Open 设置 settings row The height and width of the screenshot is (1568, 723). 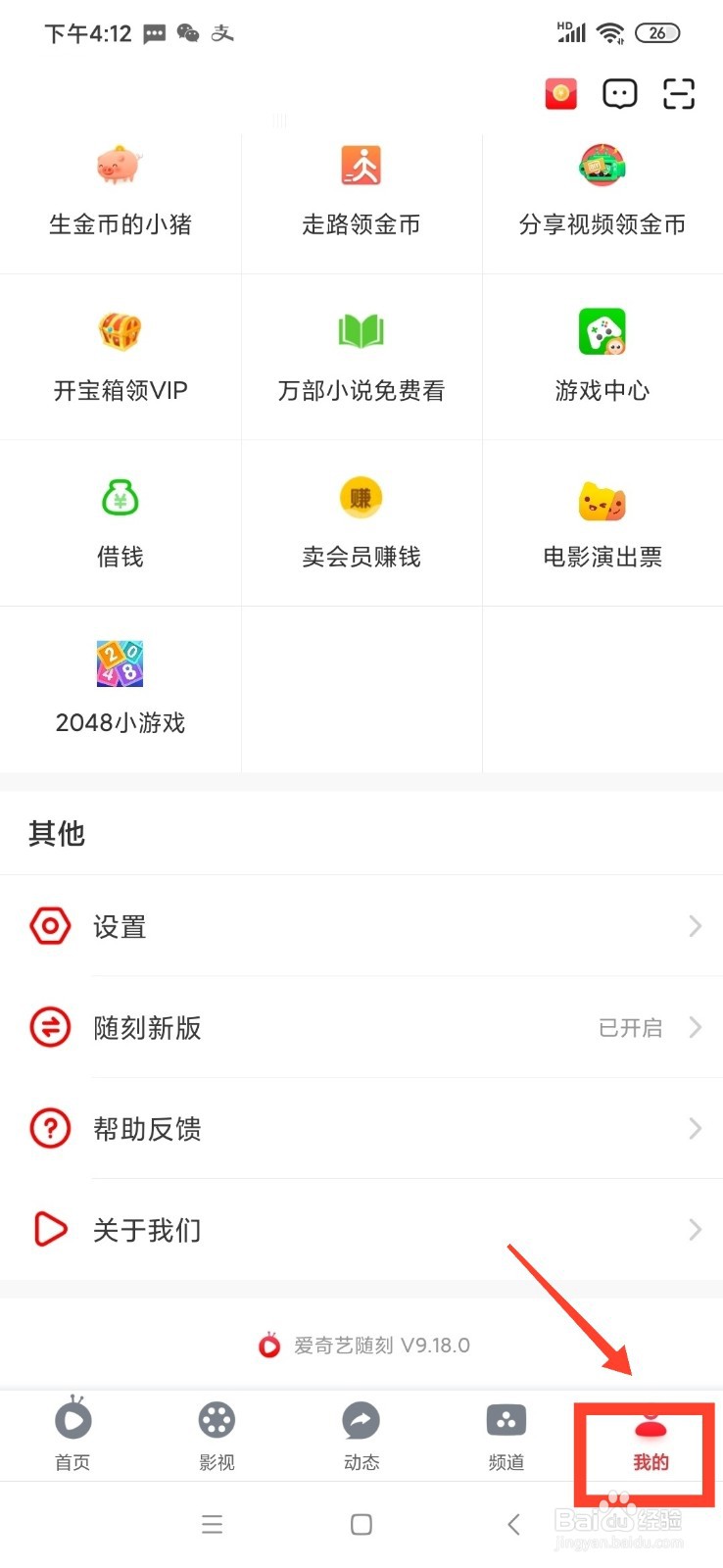(361, 926)
